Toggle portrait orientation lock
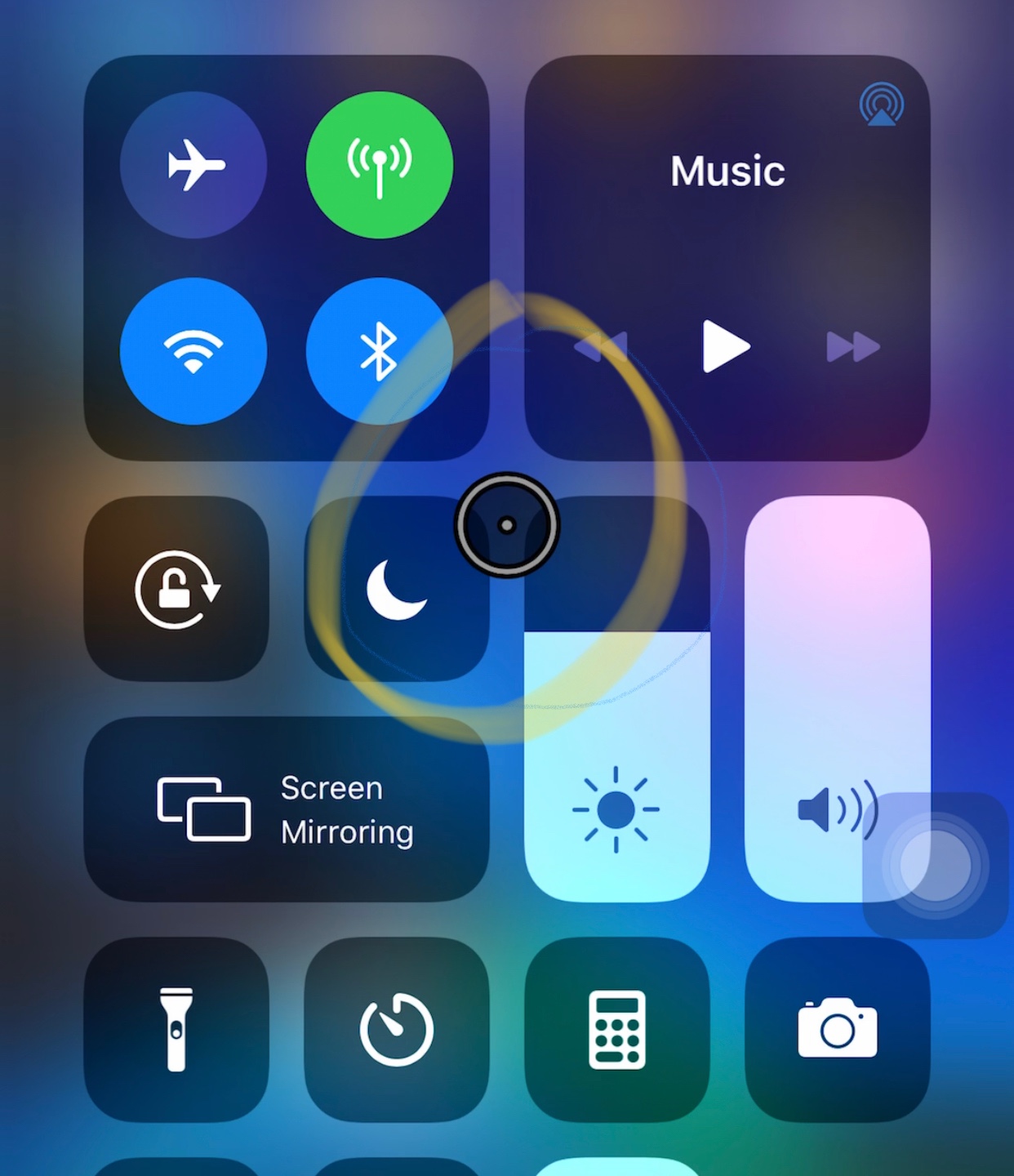 click(176, 589)
